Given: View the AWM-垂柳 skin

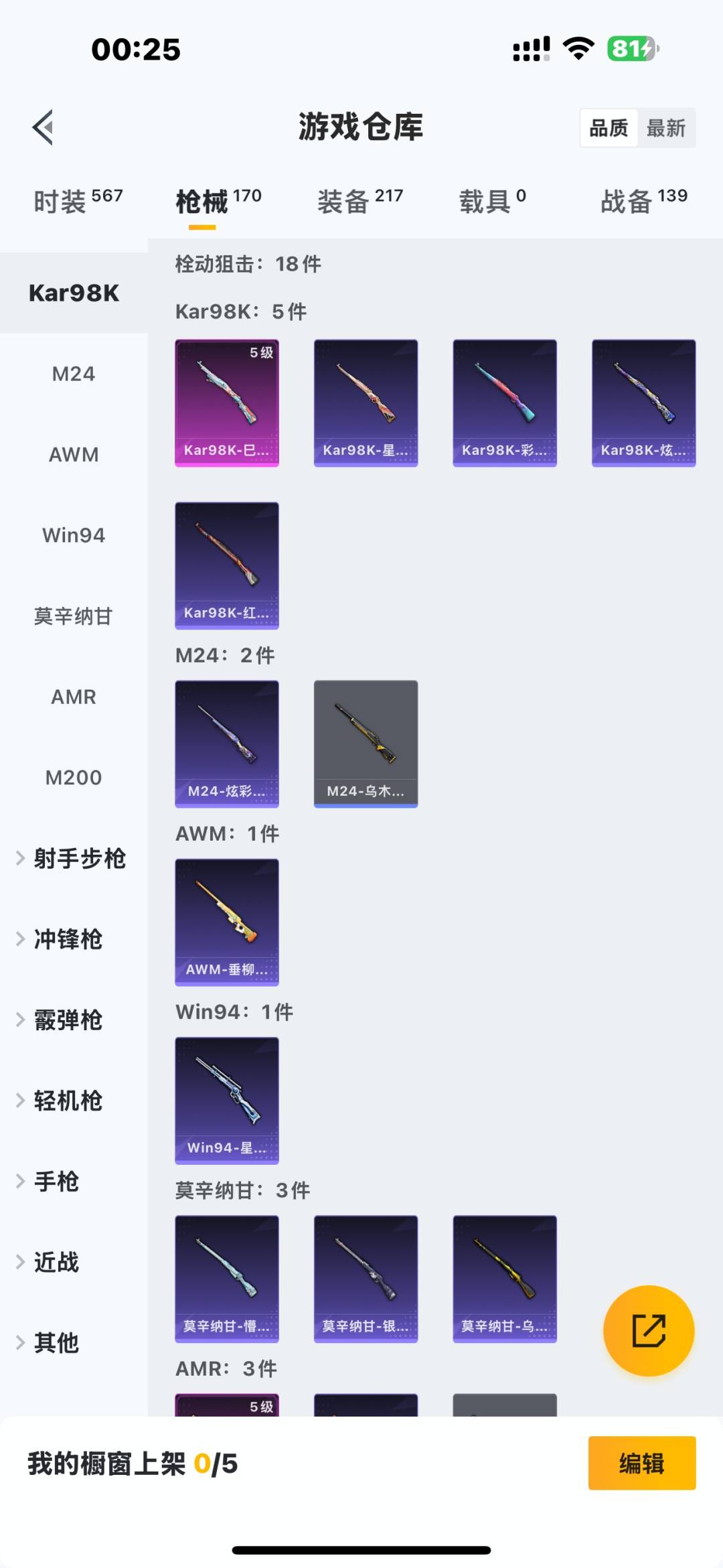Looking at the screenshot, I should coord(227,922).
